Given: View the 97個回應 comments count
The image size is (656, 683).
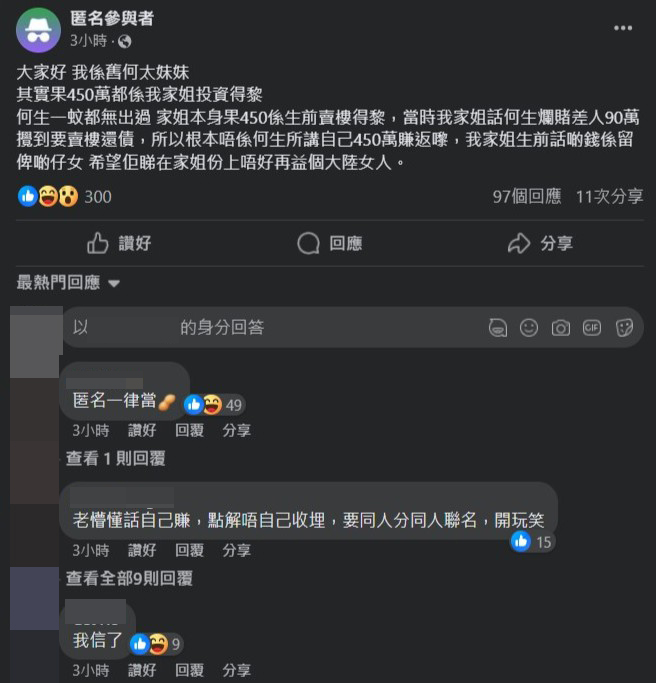Looking at the screenshot, I should point(527,197).
